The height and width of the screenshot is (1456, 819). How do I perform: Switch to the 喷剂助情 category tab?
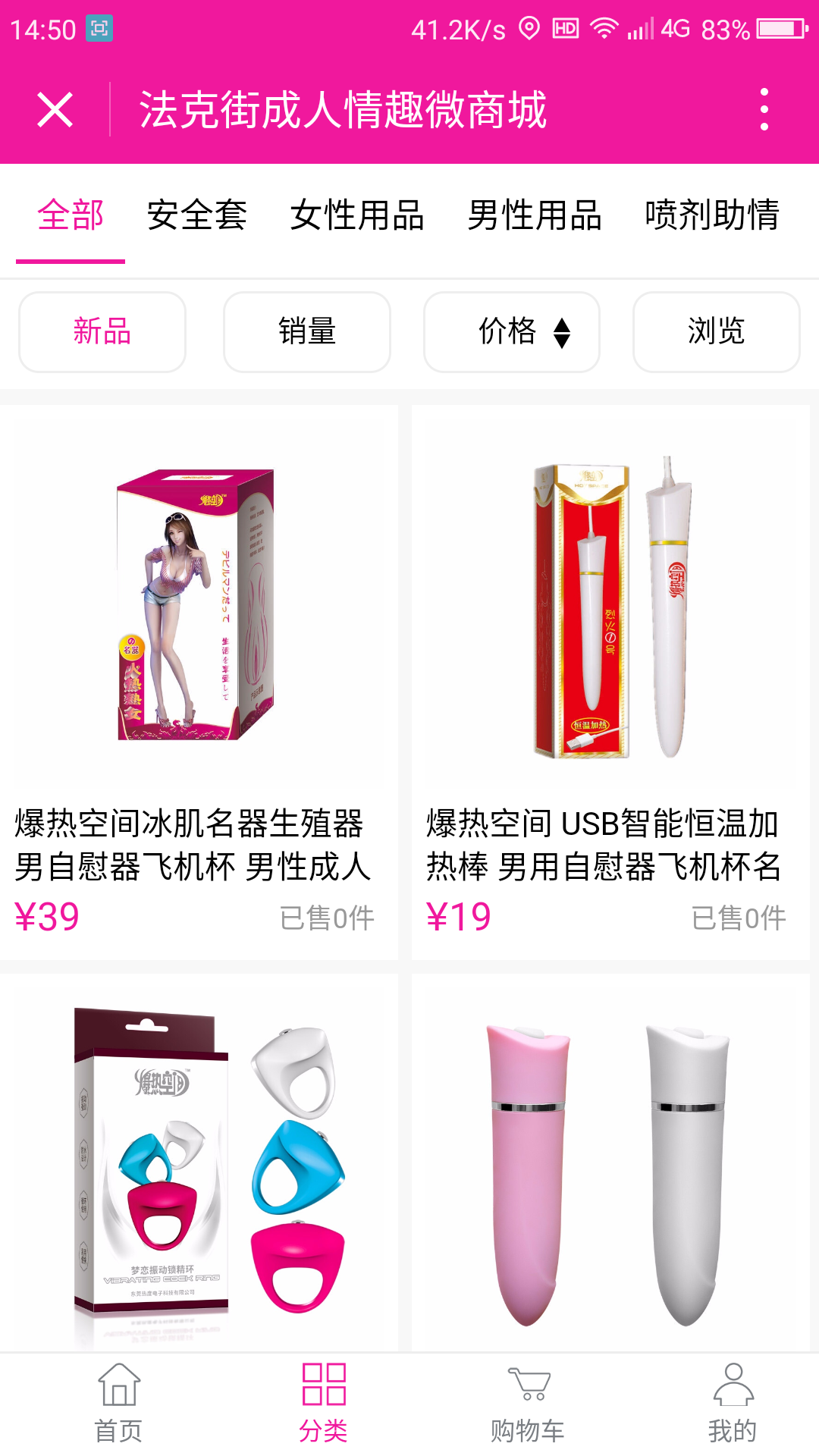(x=712, y=215)
